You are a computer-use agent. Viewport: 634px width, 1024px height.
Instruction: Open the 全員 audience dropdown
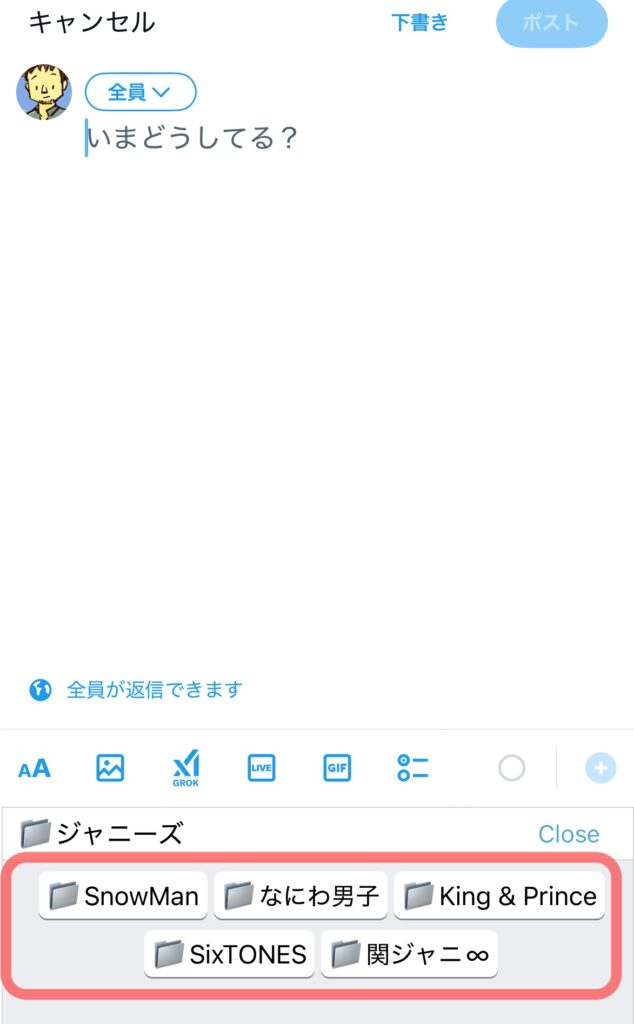[x=140, y=92]
